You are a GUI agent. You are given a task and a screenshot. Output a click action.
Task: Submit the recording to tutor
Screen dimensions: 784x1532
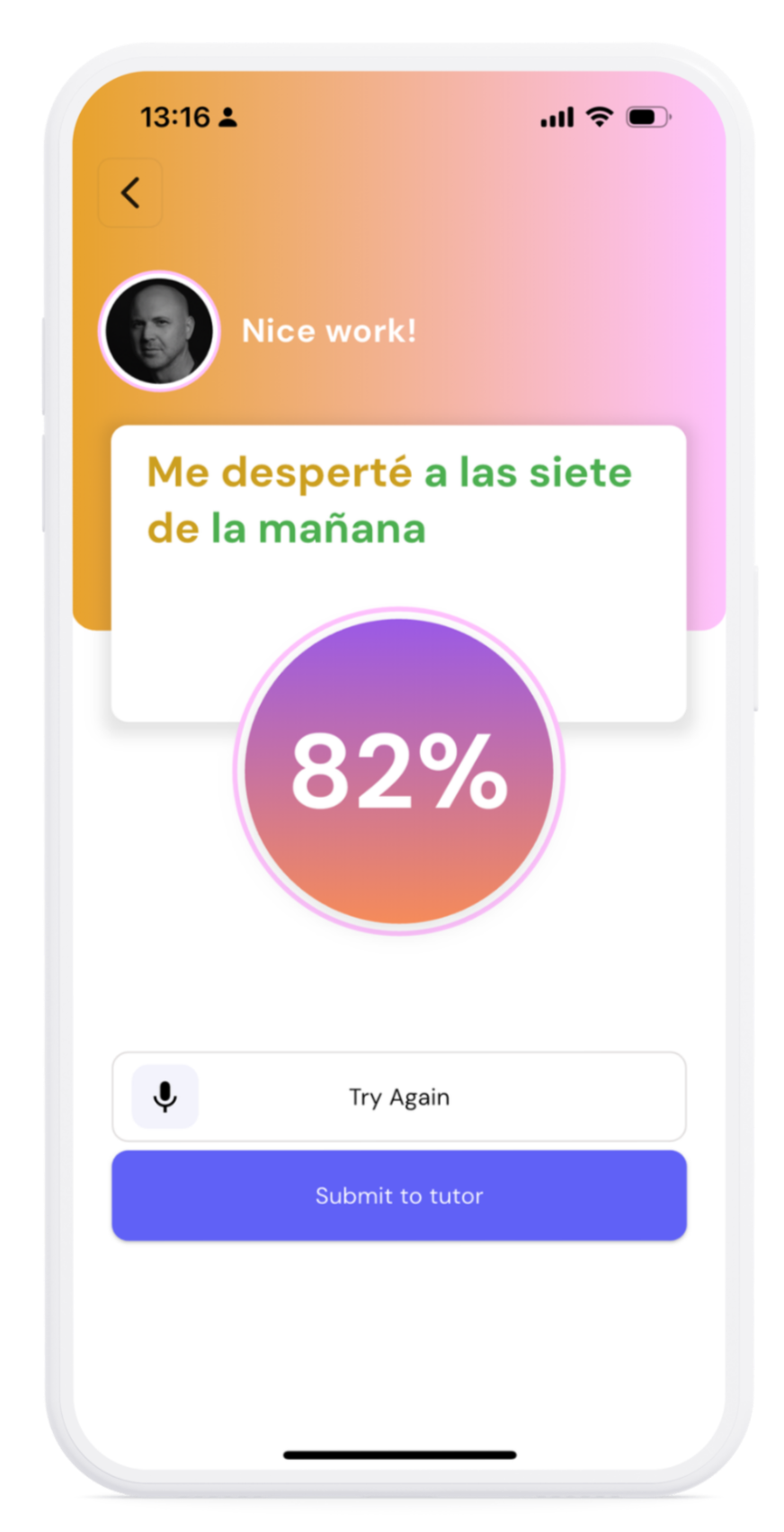[x=398, y=1196]
